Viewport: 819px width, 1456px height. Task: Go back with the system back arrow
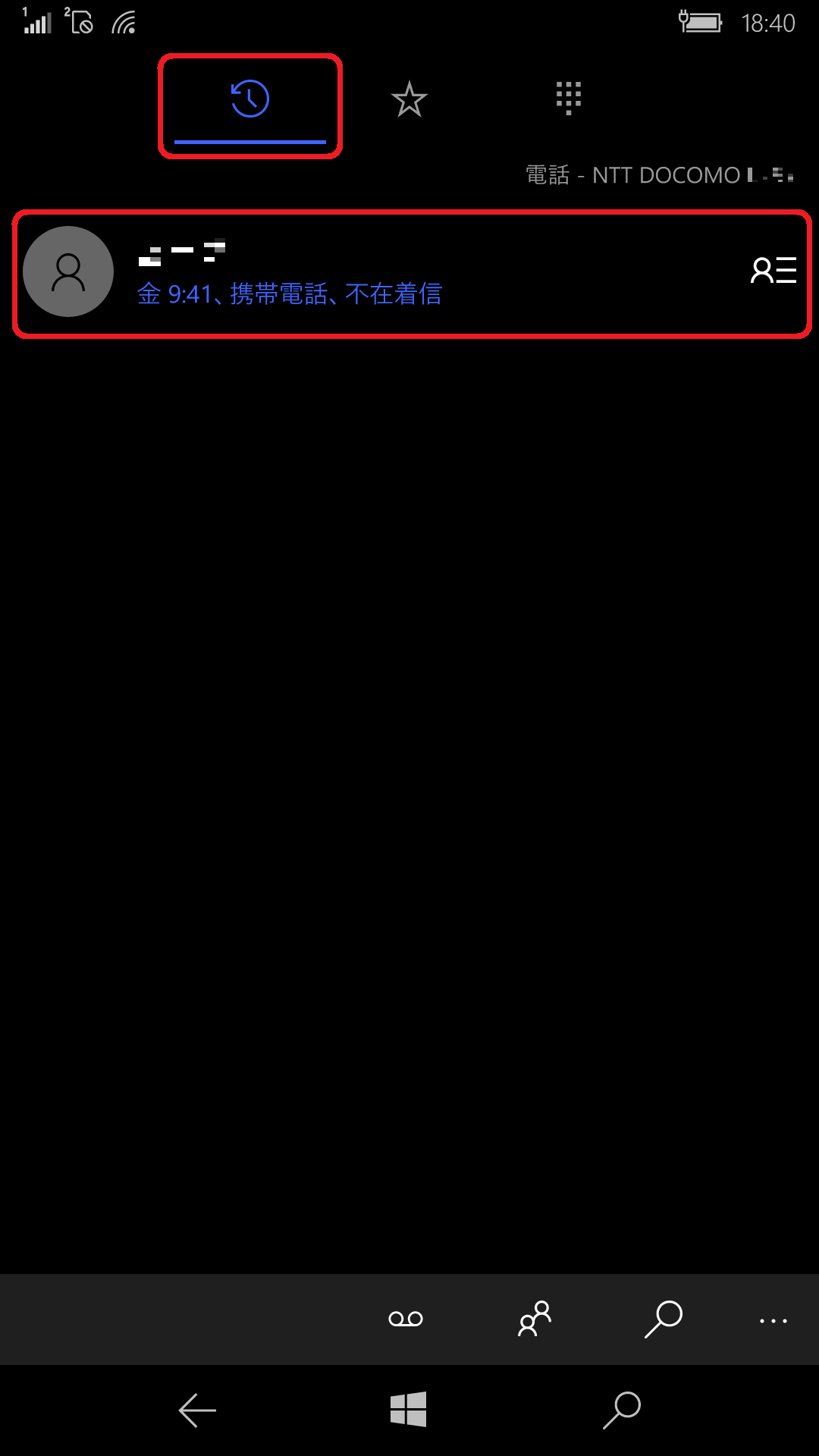(197, 1410)
